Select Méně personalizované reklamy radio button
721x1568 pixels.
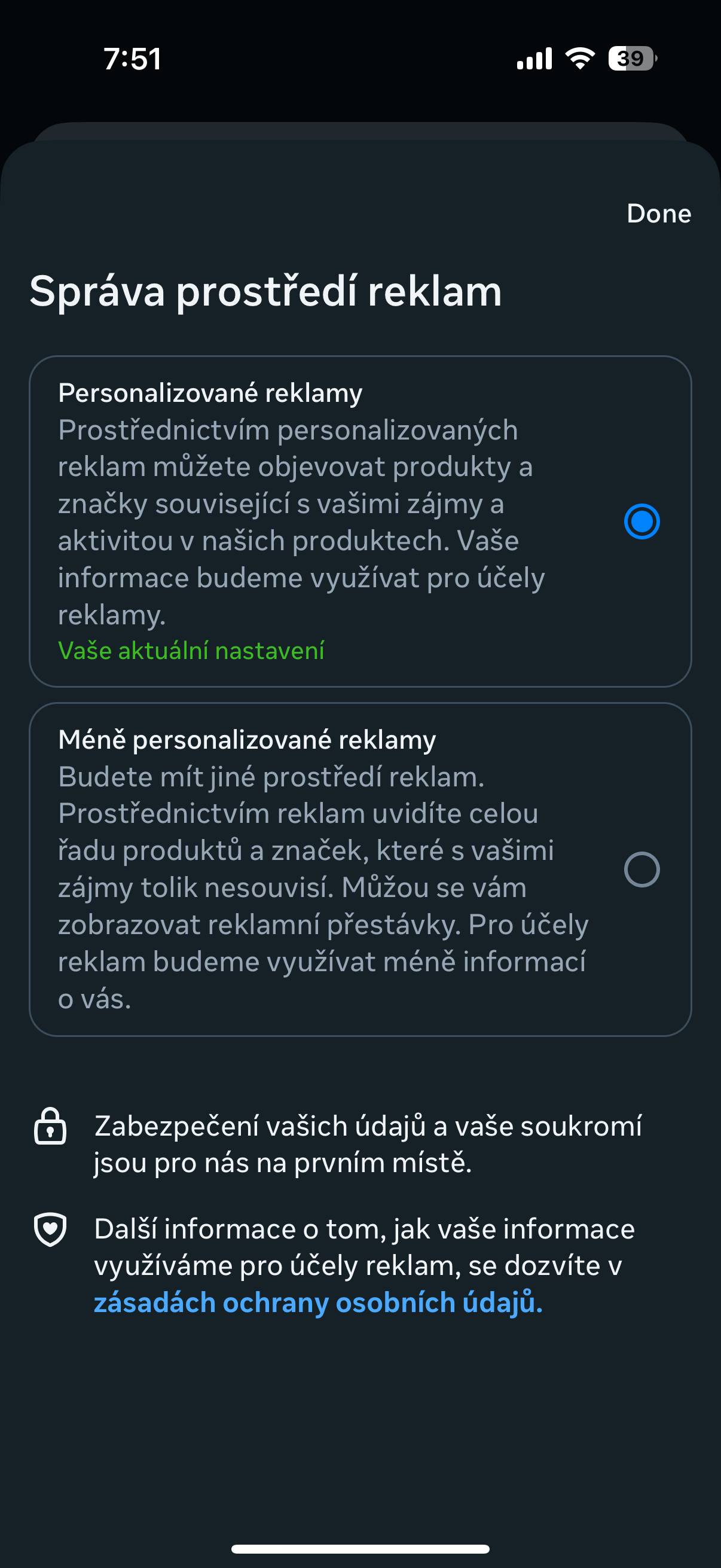coord(642,870)
